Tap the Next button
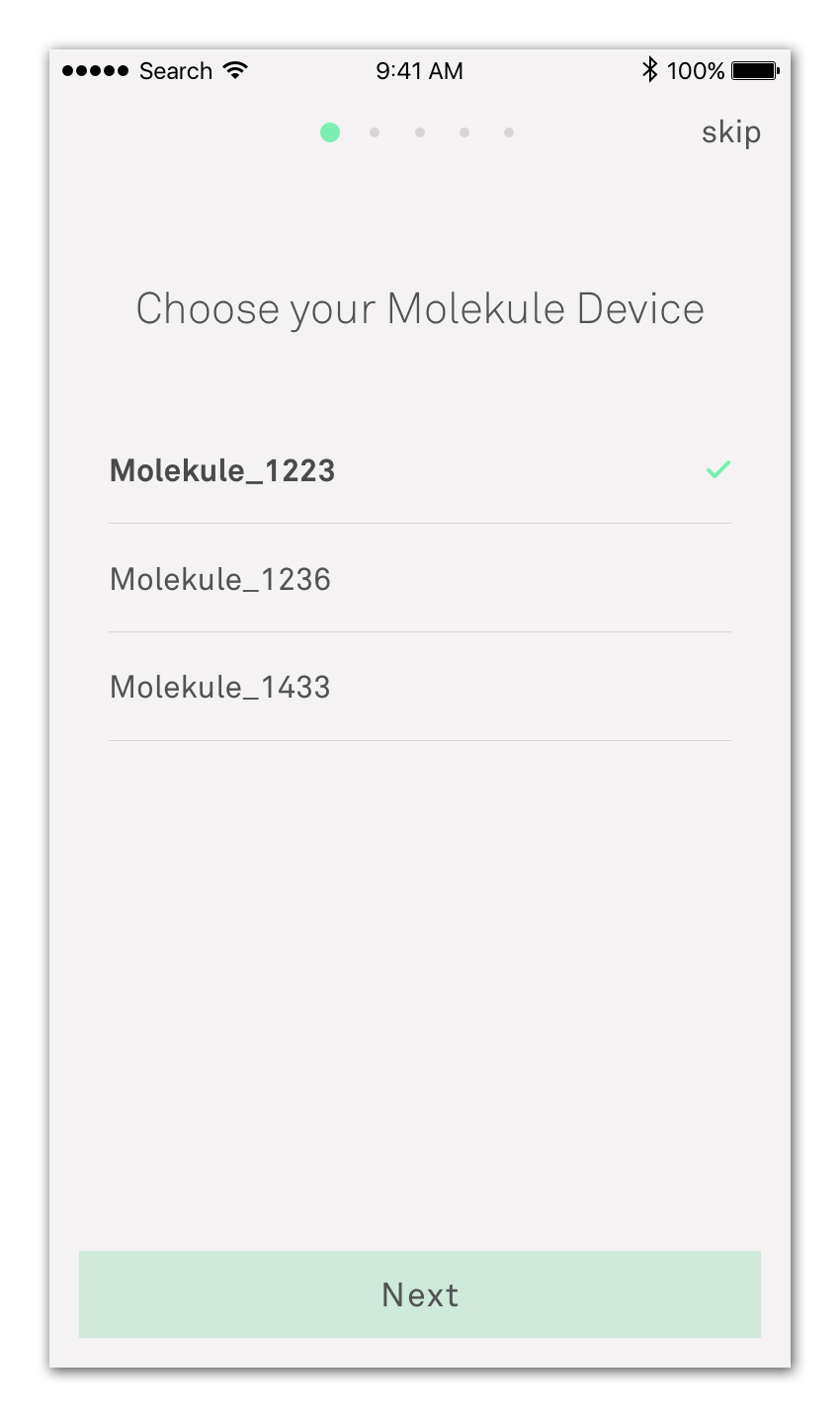 click(x=420, y=1294)
